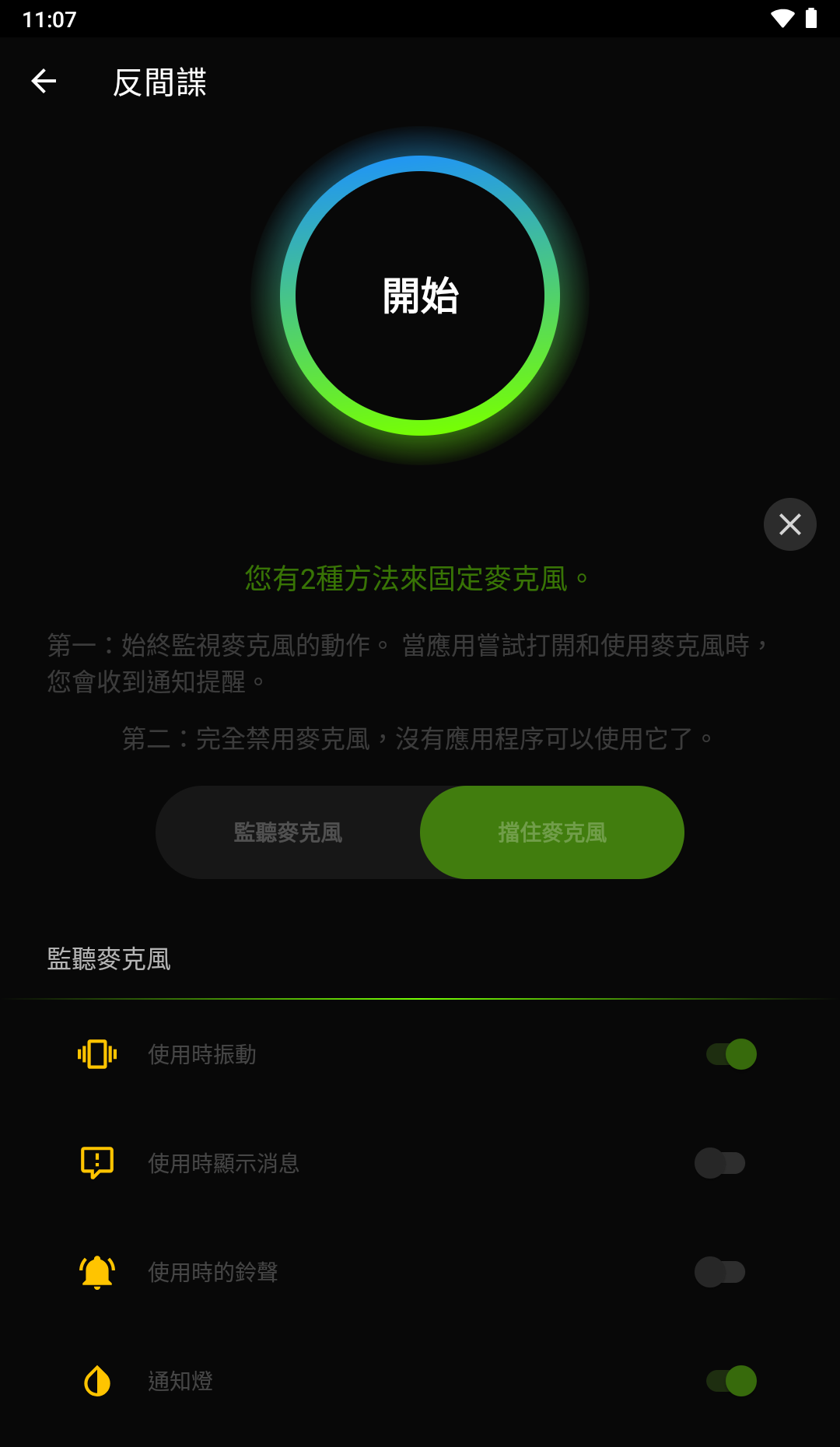Switch to the 監聽麥克風 option
Viewport: 840px width, 1447px height.
click(x=288, y=832)
